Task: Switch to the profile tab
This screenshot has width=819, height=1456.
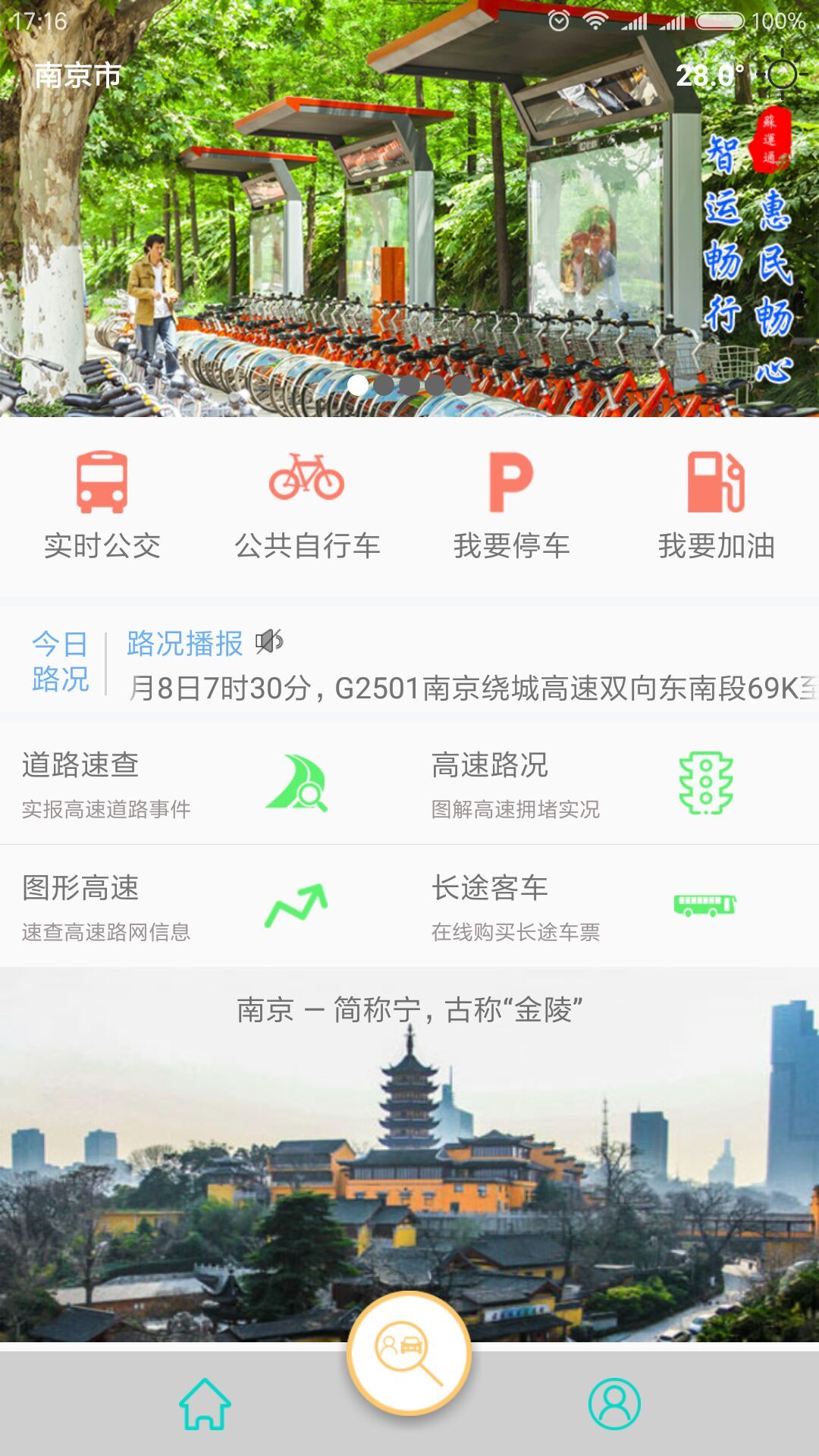Action: [614, 1404]
